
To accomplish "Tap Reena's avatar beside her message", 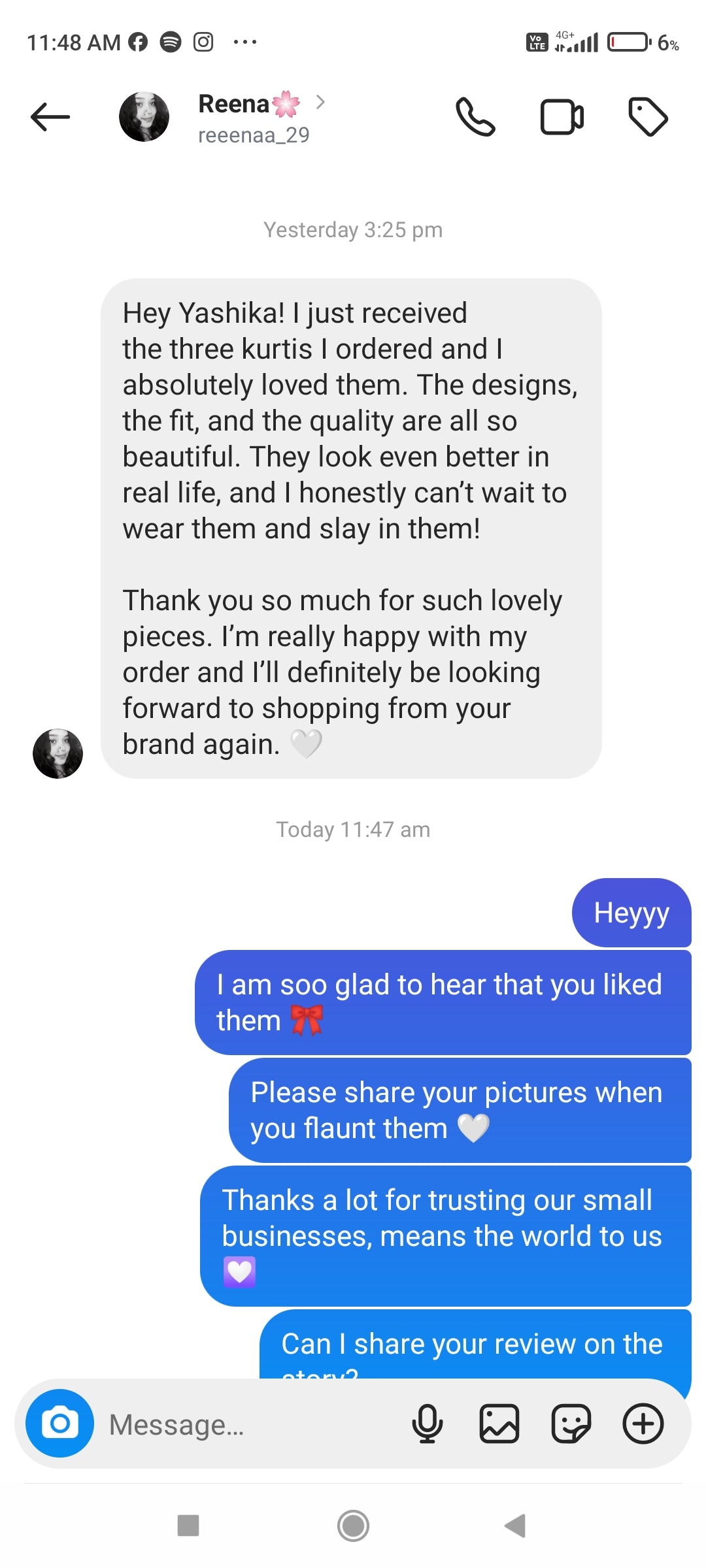I will tap(58, 753).
